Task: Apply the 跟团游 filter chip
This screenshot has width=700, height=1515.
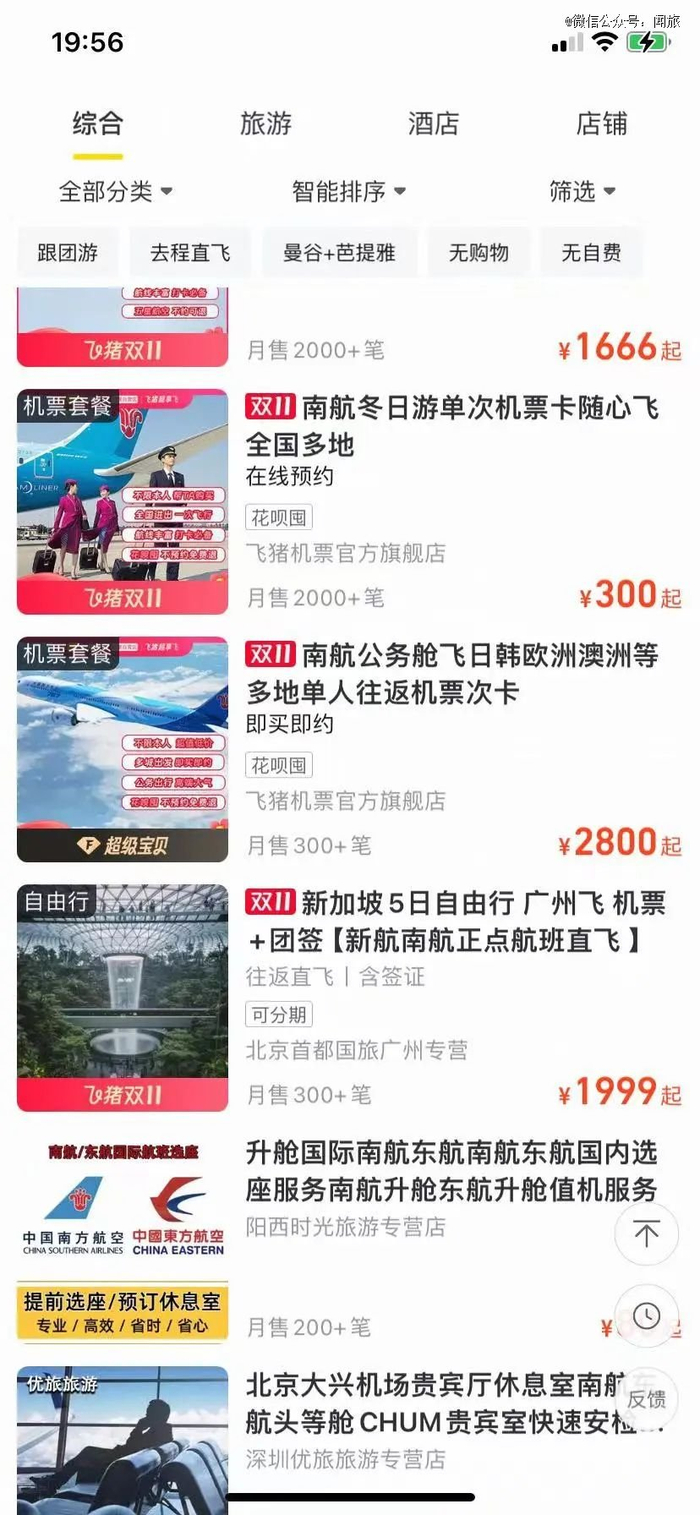Action: (68, 253)
